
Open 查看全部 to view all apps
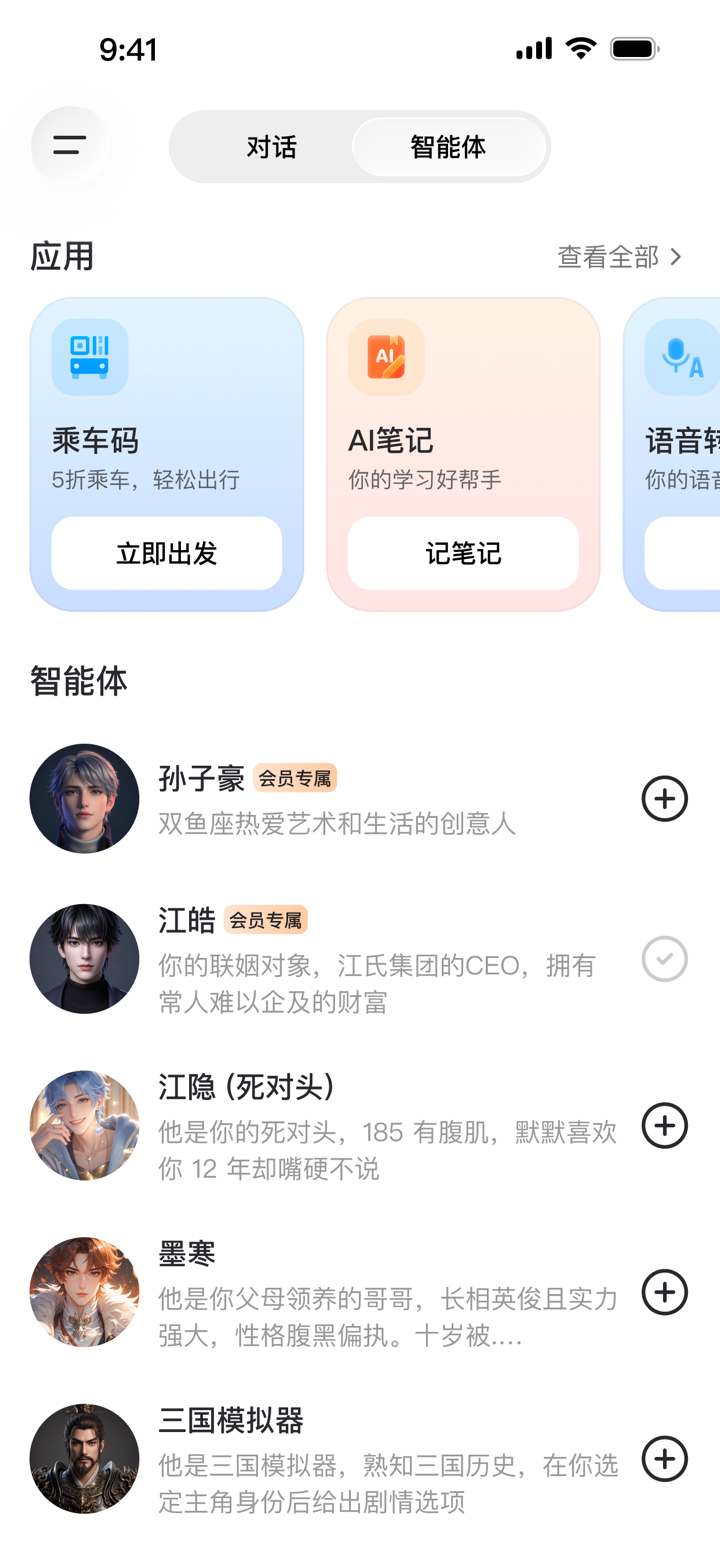609,257
